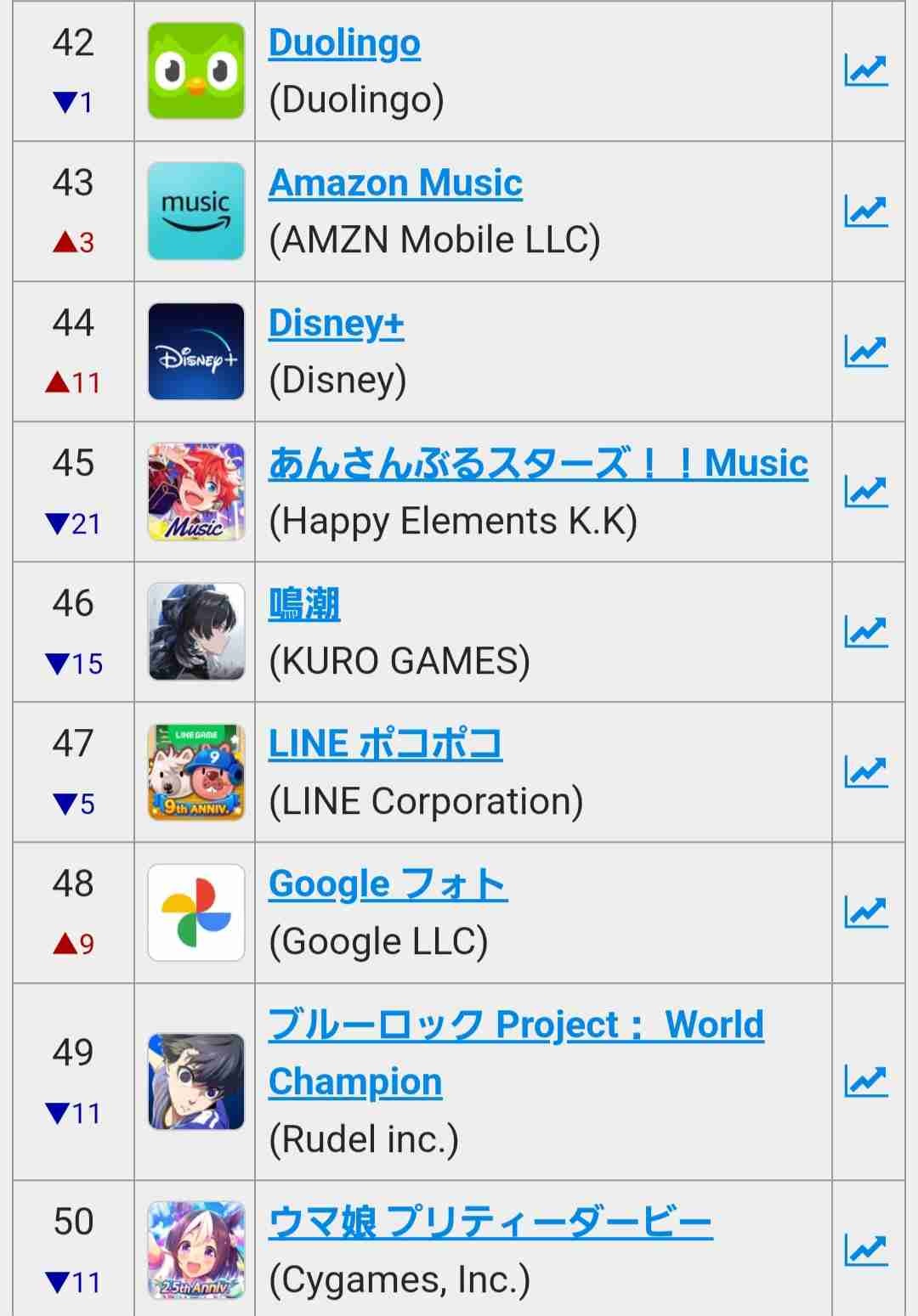Open the Duolingo app link
The image size is (918, 1316).
point(344,42)
